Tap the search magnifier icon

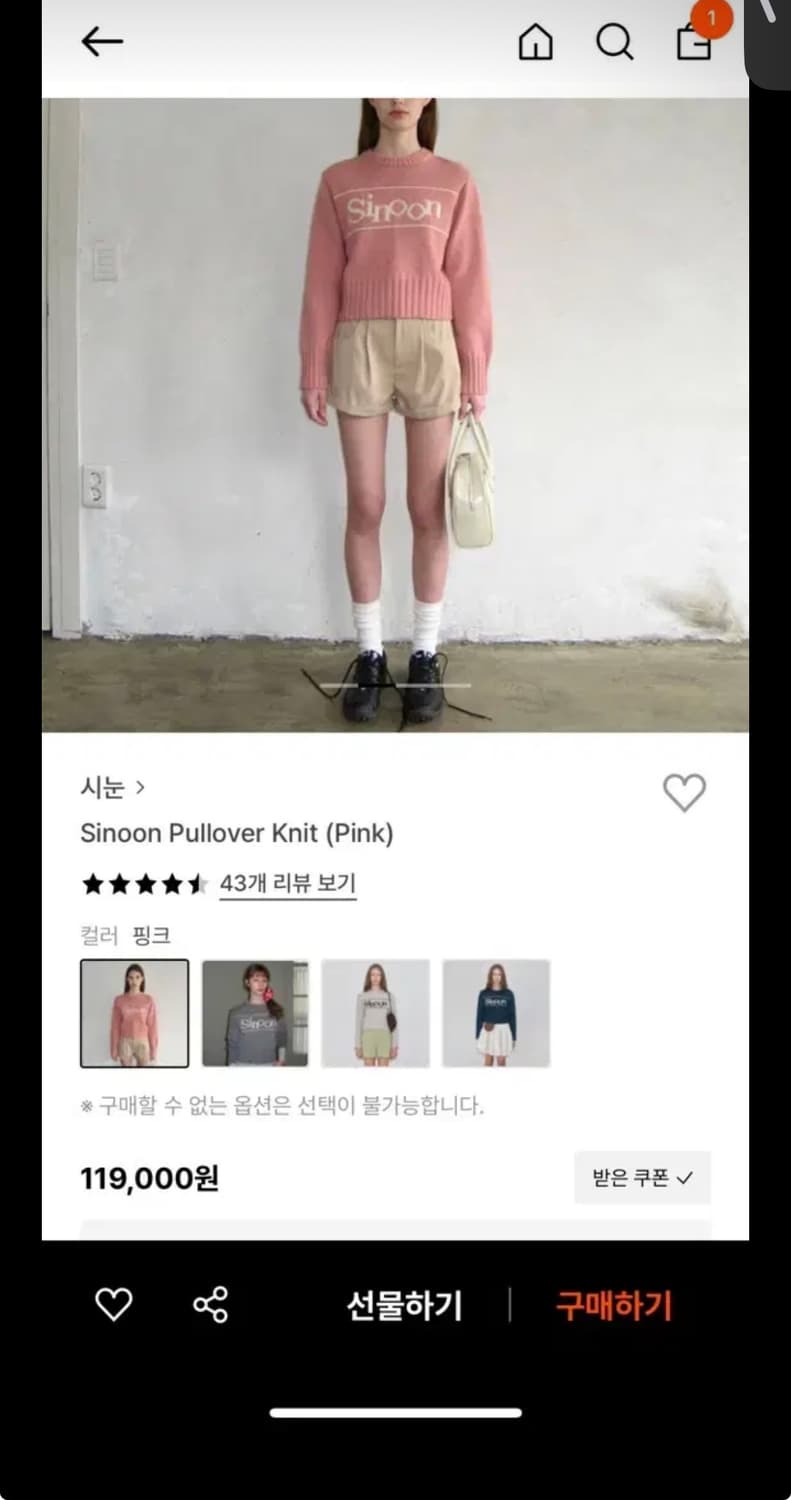pos(614,42)
